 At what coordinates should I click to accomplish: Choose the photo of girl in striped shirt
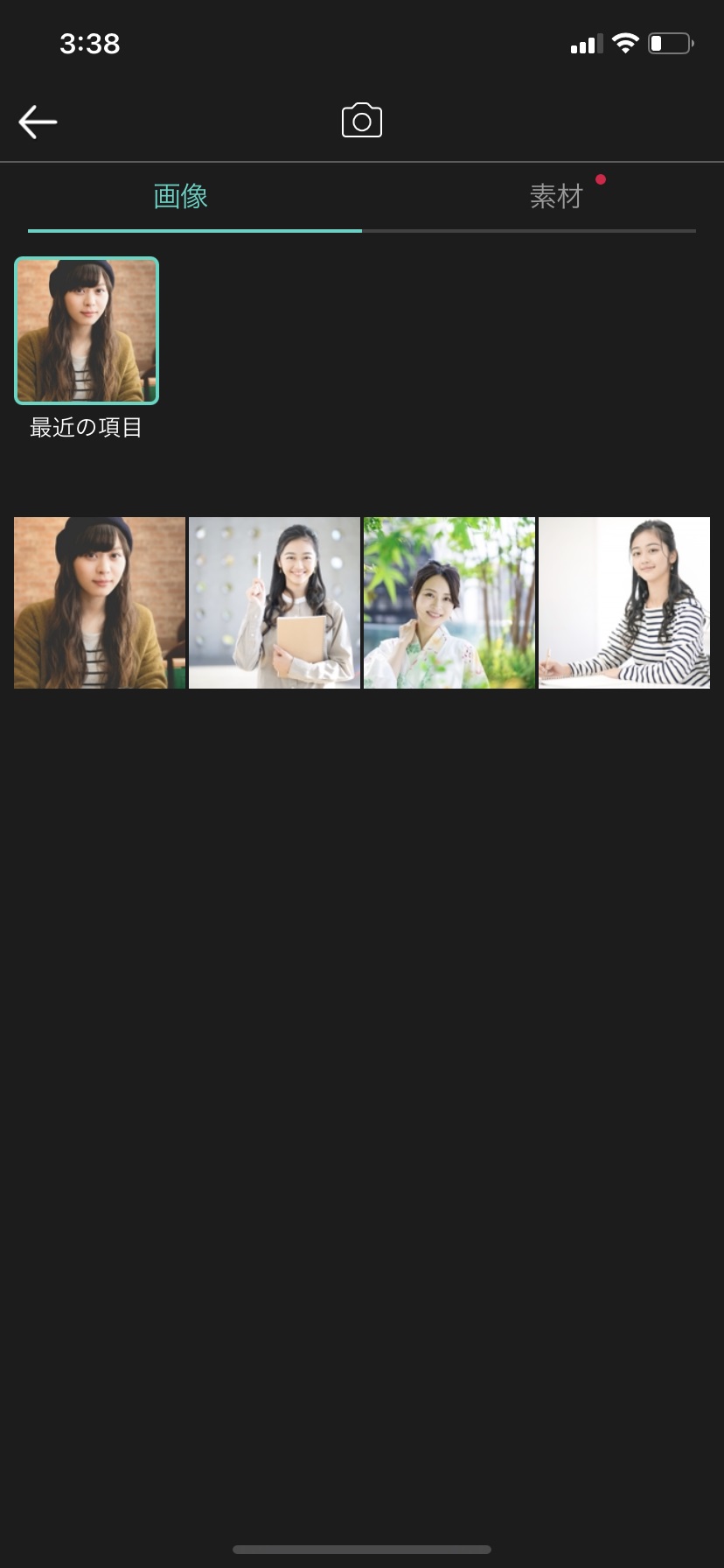624,603
